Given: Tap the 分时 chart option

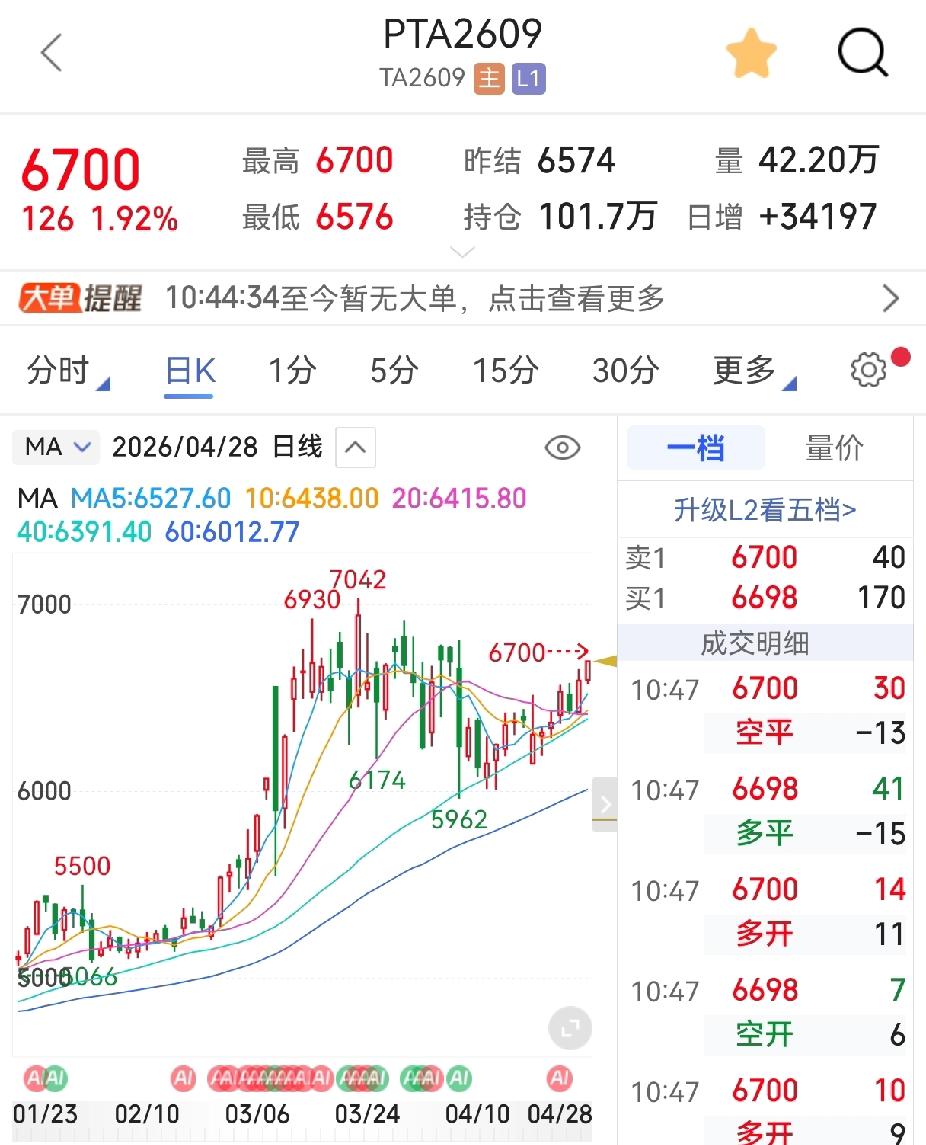Looking at the screenshot, I should [57, 369].
